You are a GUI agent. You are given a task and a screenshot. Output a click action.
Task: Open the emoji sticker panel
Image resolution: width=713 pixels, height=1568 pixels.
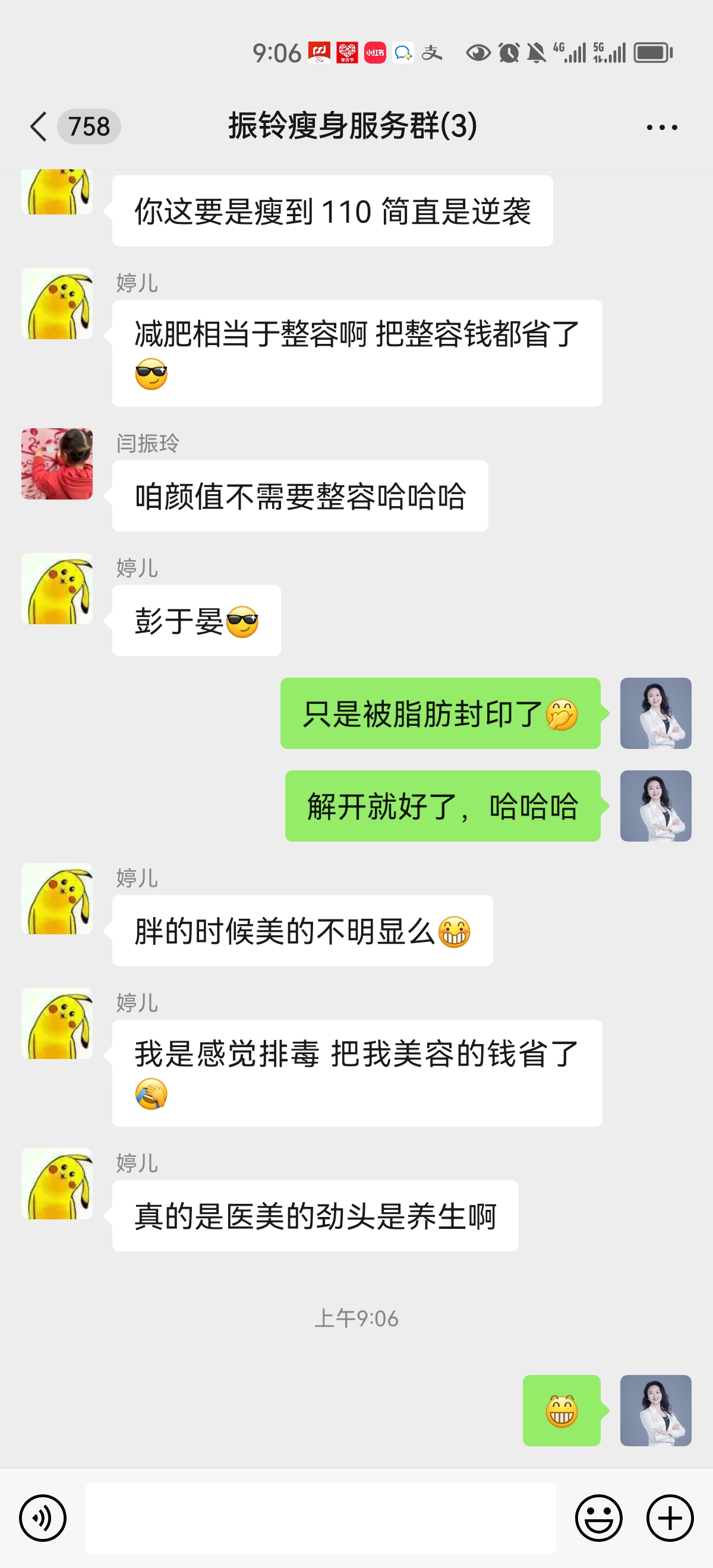pyautogui.click(x=598, y=1518)
